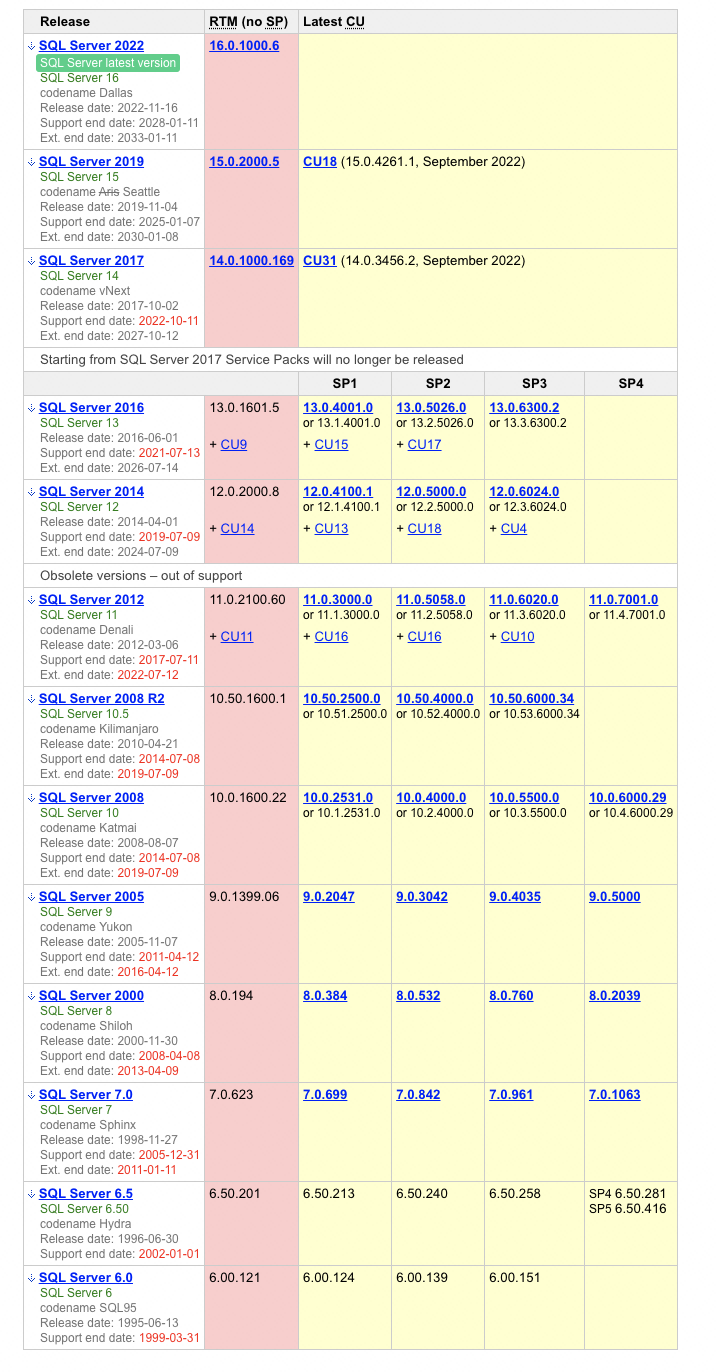
Task: Tap the CU9 link
Action: (x=234, y=445)
